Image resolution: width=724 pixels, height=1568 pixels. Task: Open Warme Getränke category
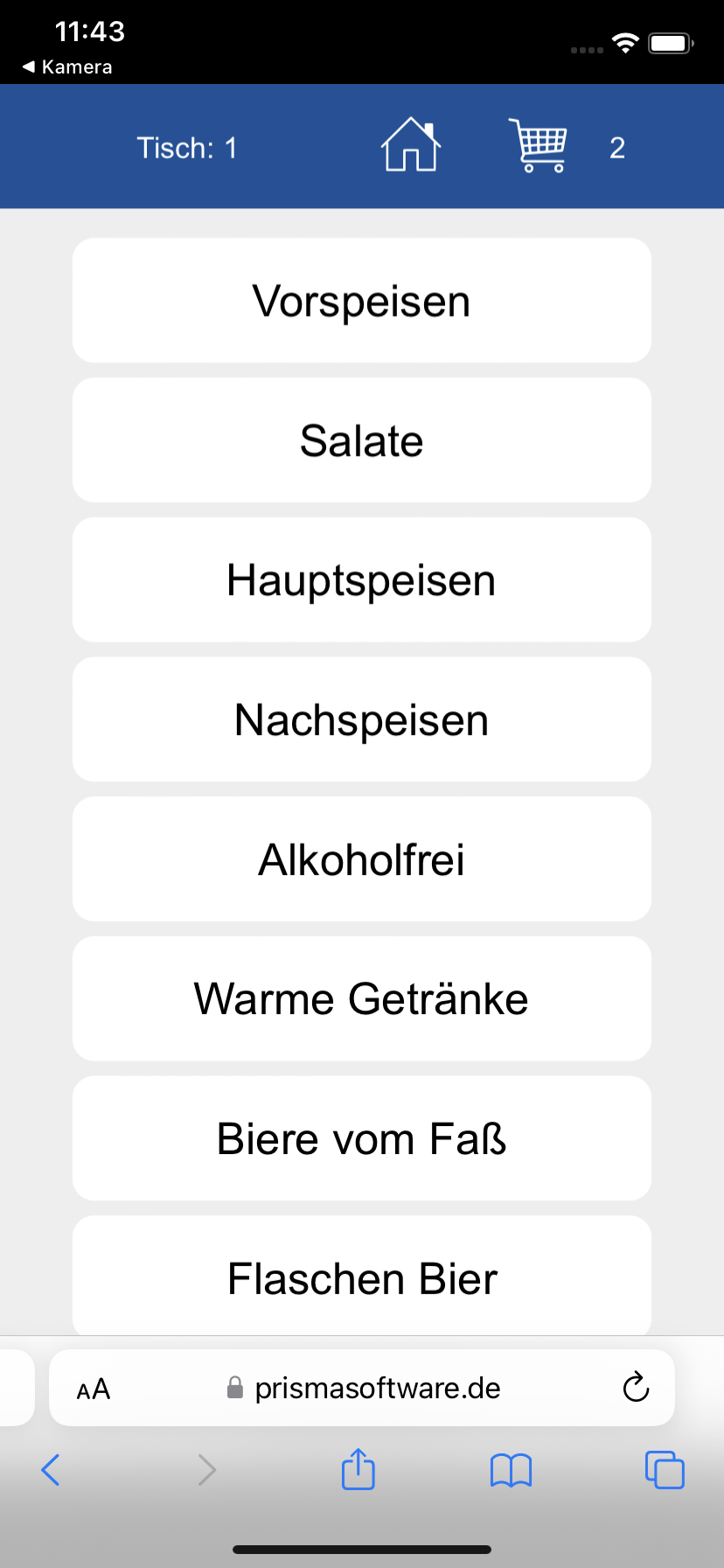coord(362,998)
